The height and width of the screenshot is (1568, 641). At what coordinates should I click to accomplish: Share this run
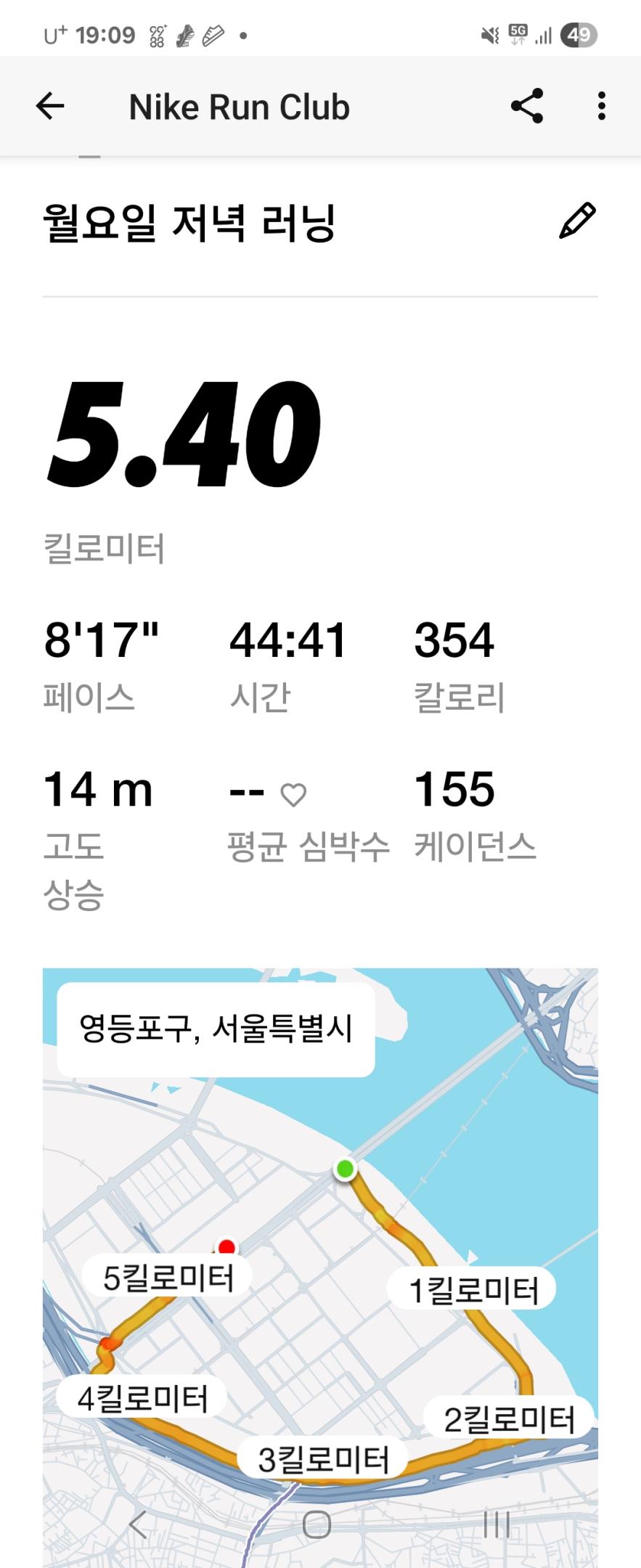(527, 107)
